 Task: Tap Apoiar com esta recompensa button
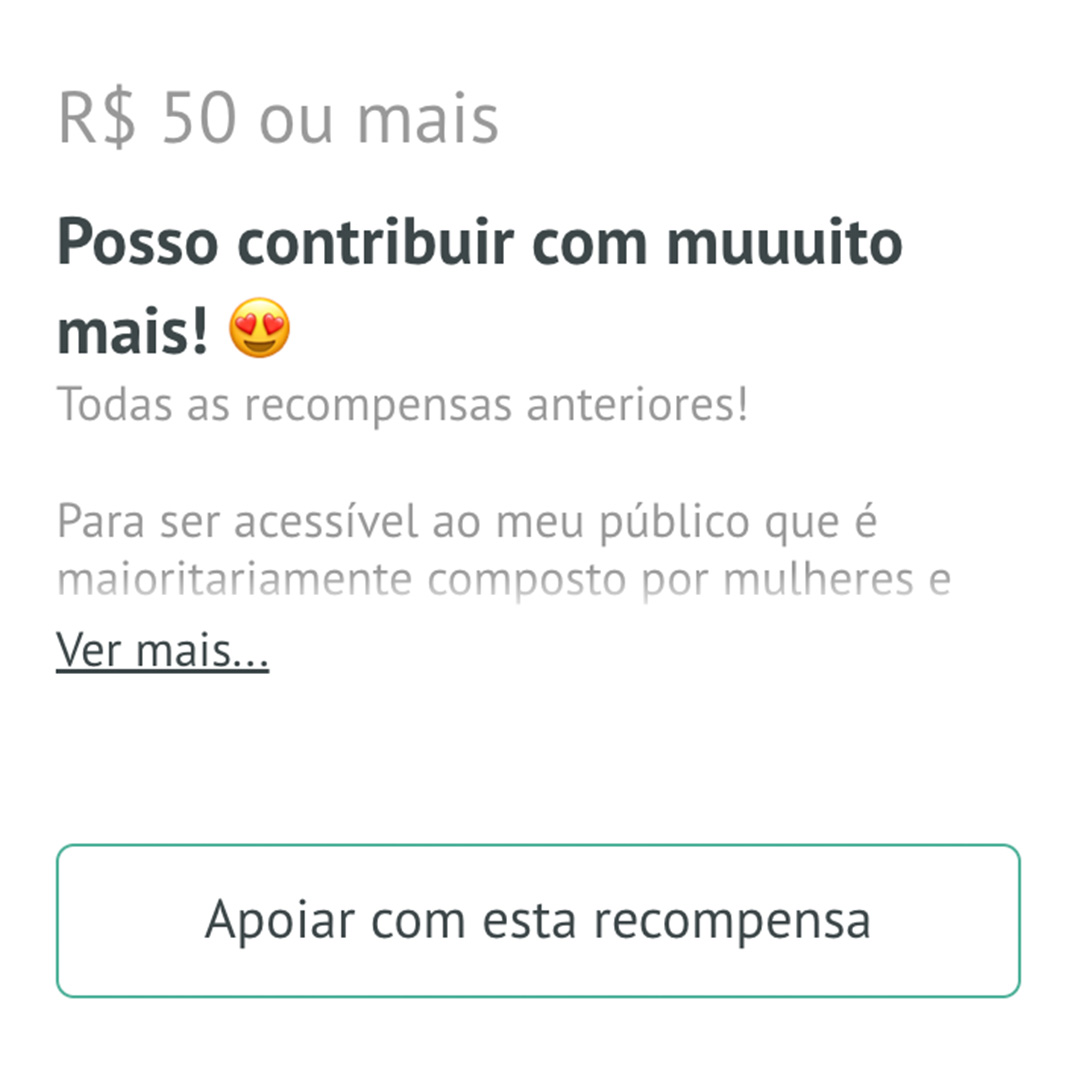tap(538, 920)
